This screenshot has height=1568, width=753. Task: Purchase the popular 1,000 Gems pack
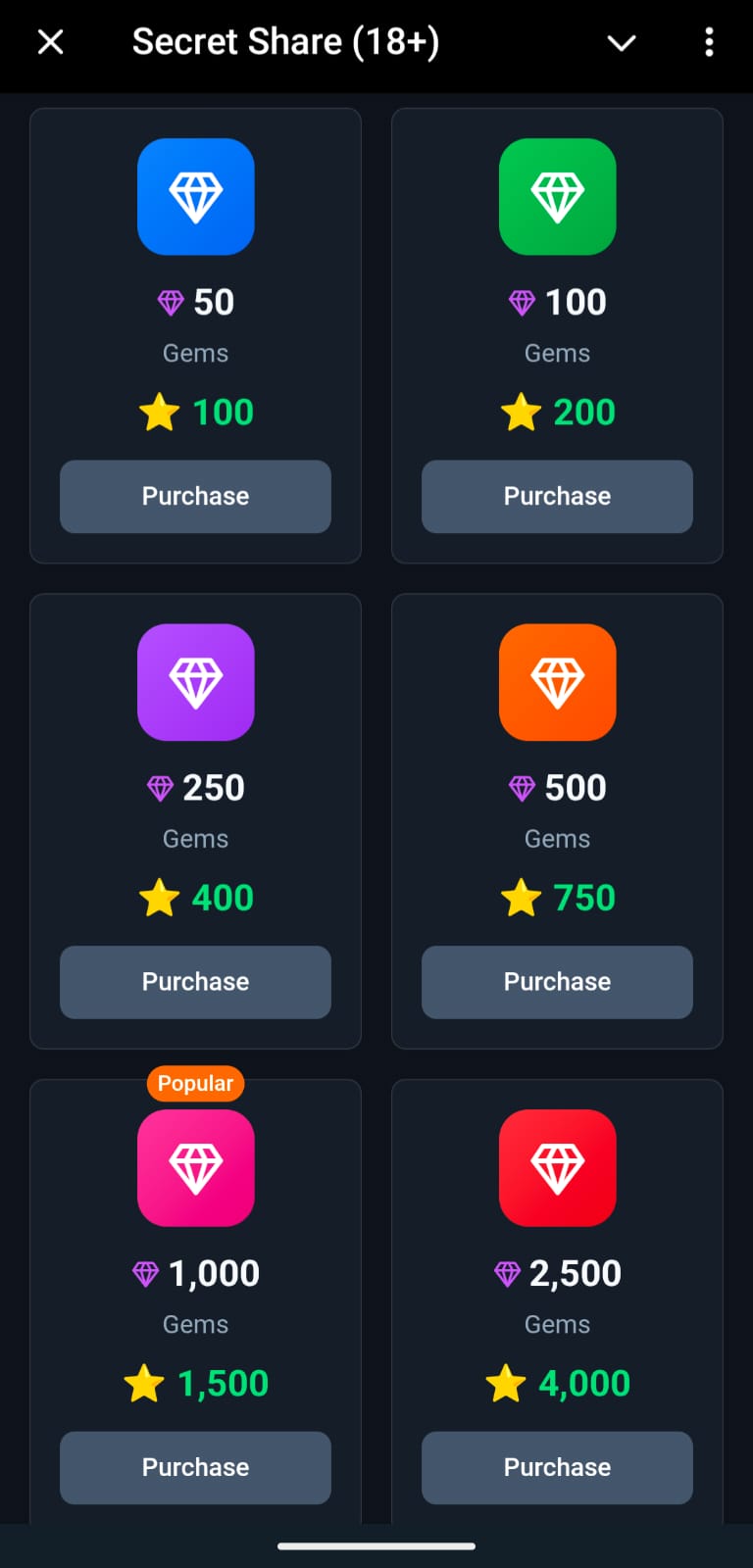(x=195, y=1467)
